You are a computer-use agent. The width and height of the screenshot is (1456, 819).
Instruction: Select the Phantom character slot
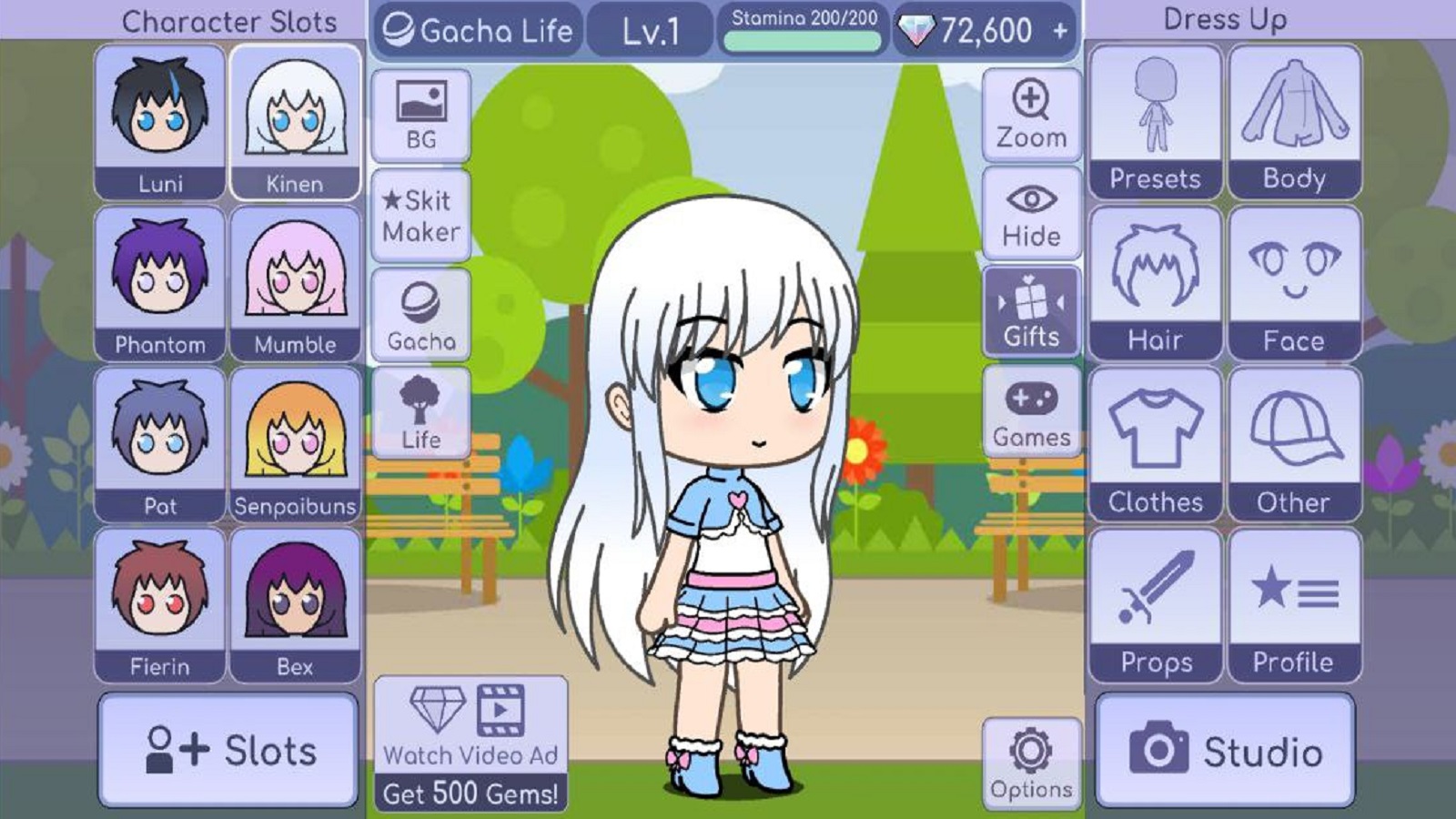pyautogui.click(x=160, y=284)
